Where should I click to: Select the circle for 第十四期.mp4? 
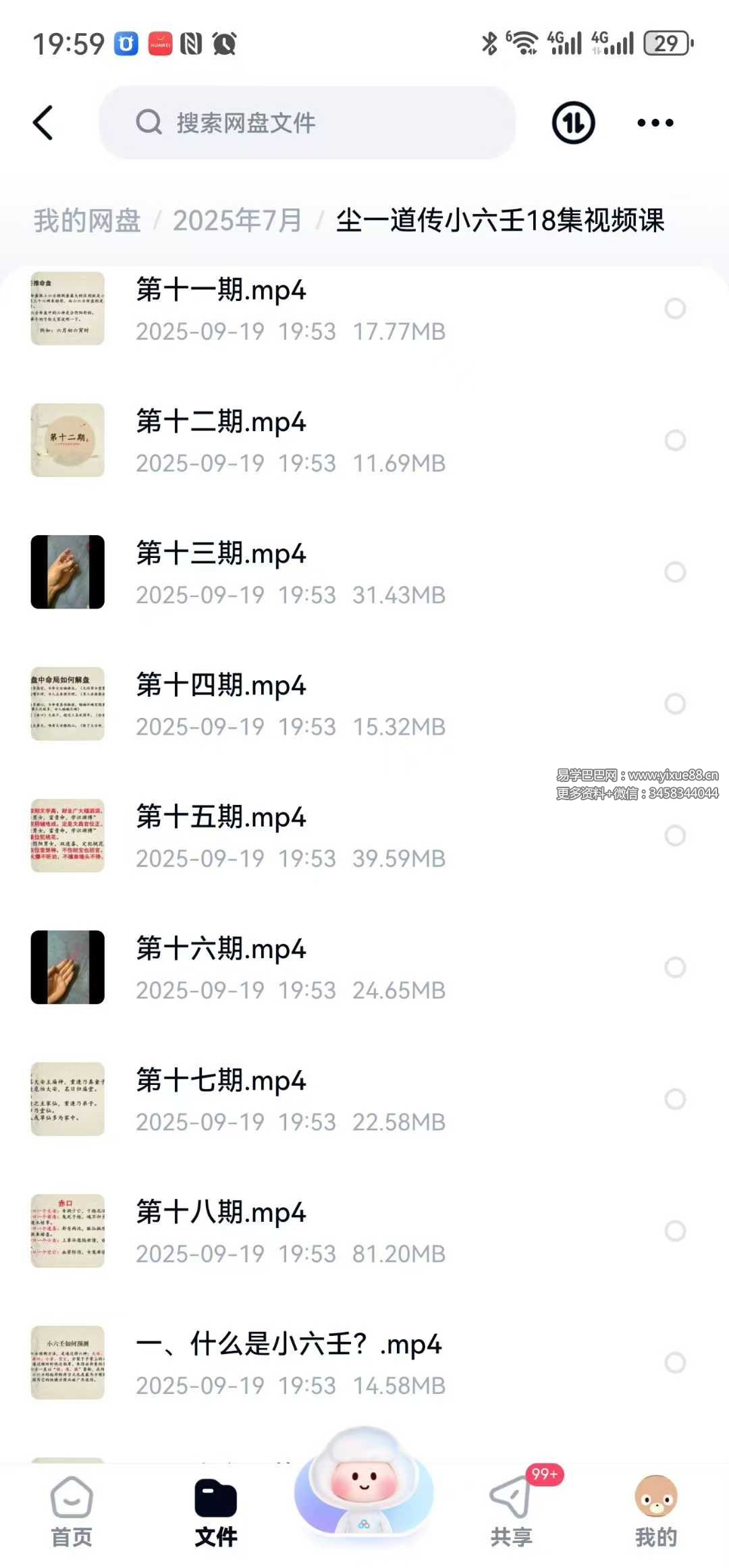coord(675,704)
